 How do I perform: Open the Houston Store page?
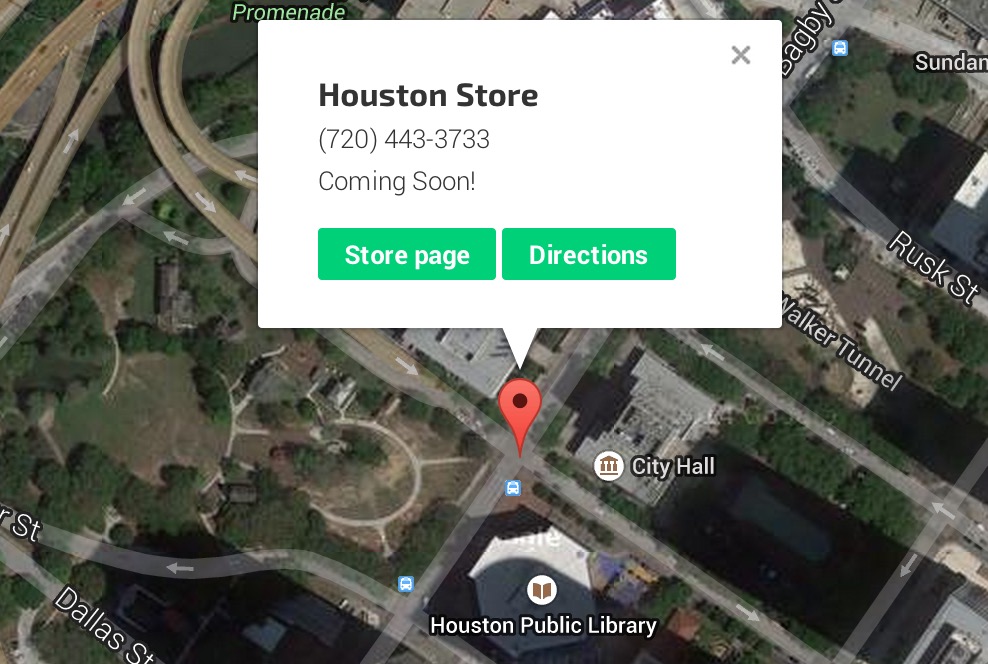coord(406,255)
